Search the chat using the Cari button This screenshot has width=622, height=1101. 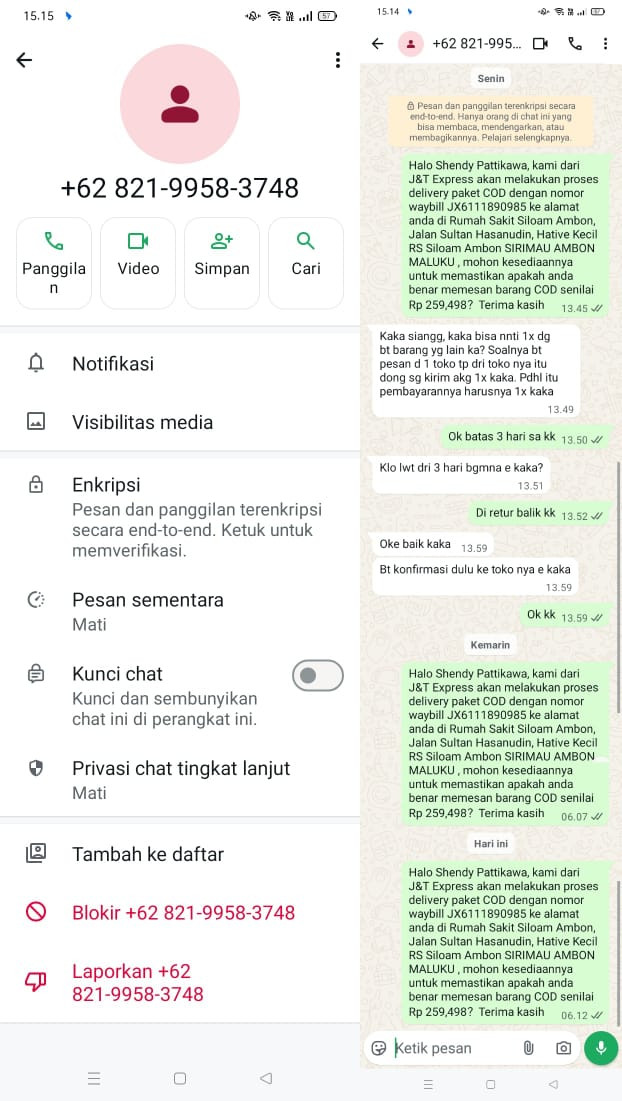306,263
